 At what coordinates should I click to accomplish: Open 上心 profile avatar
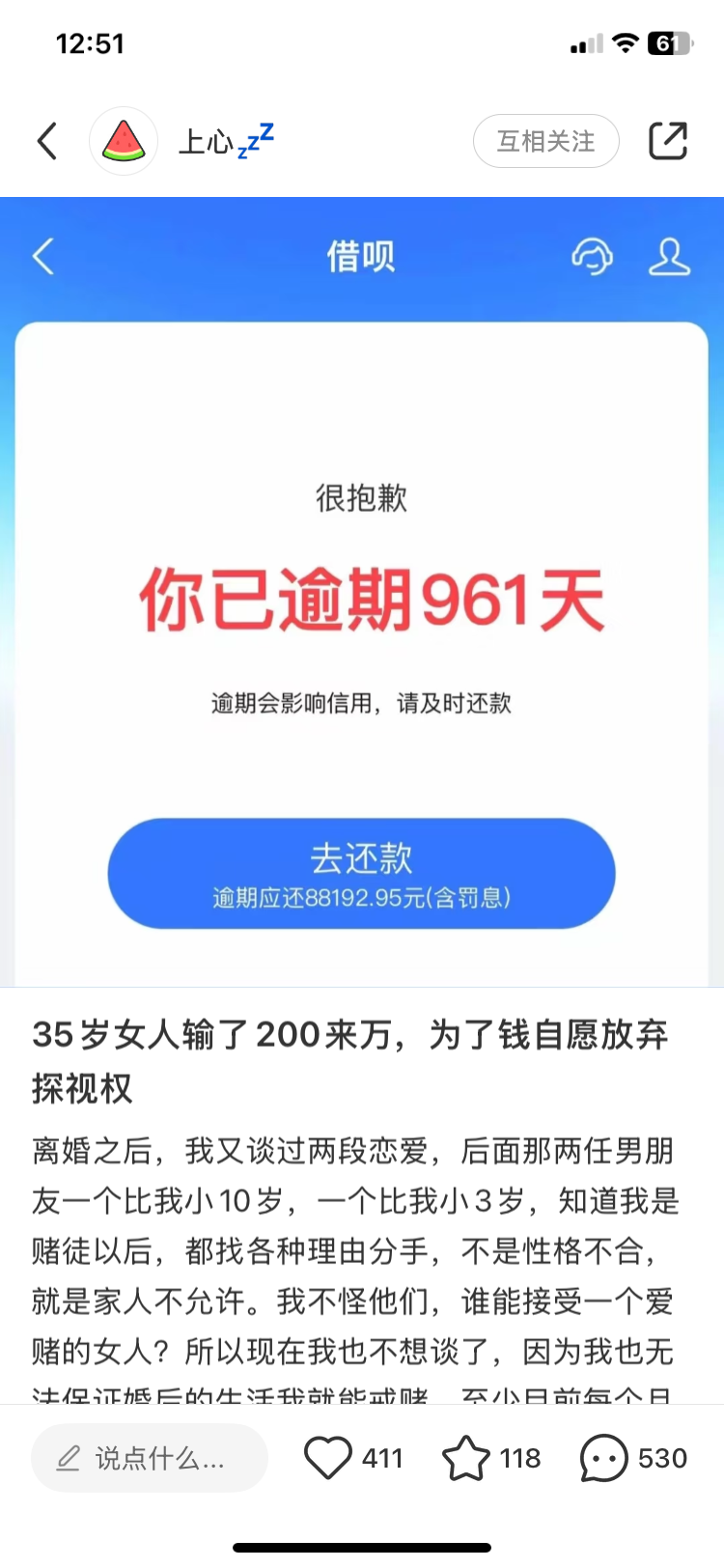(124, 141)
